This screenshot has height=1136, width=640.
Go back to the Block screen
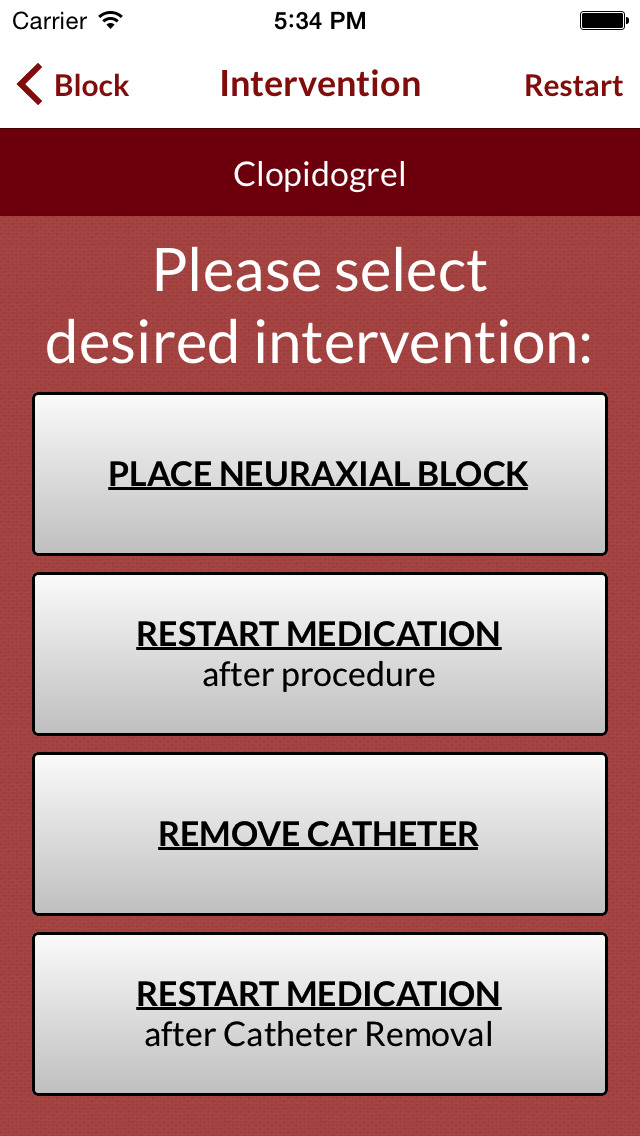(72, 85)
